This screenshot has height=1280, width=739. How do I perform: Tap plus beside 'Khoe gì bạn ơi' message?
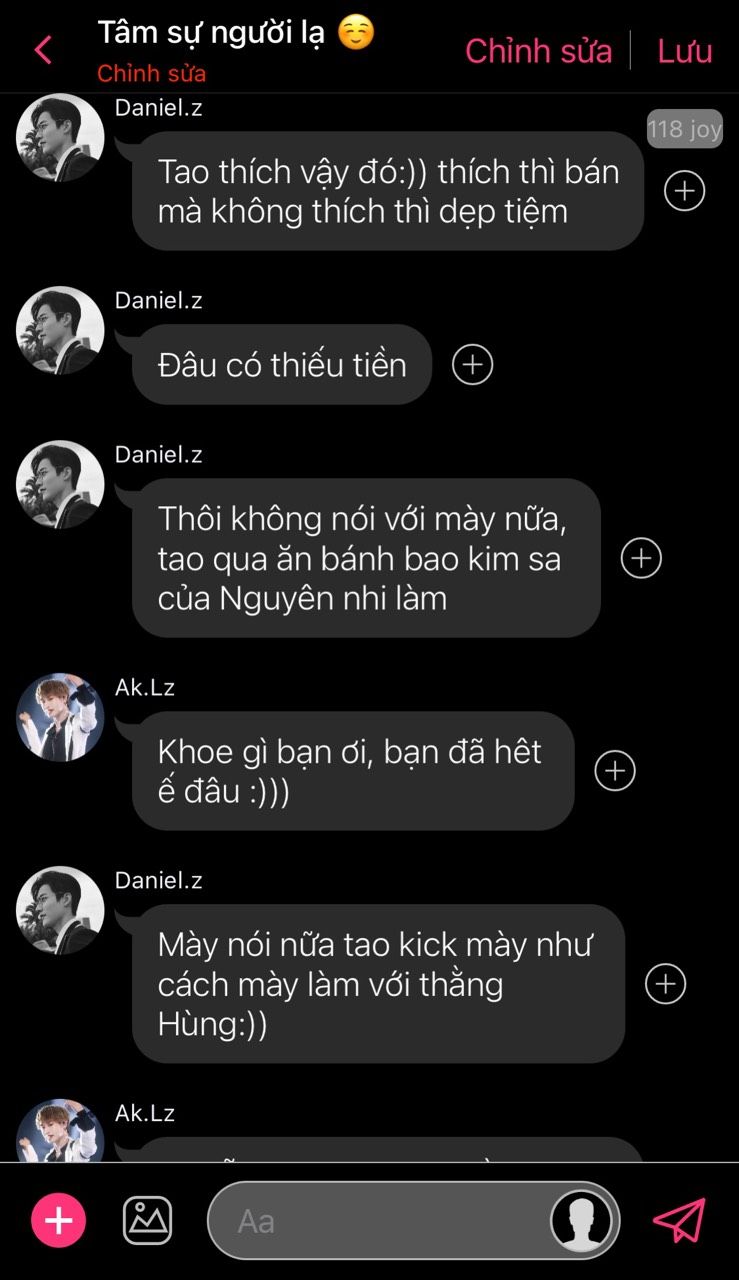tap(615, 771)
